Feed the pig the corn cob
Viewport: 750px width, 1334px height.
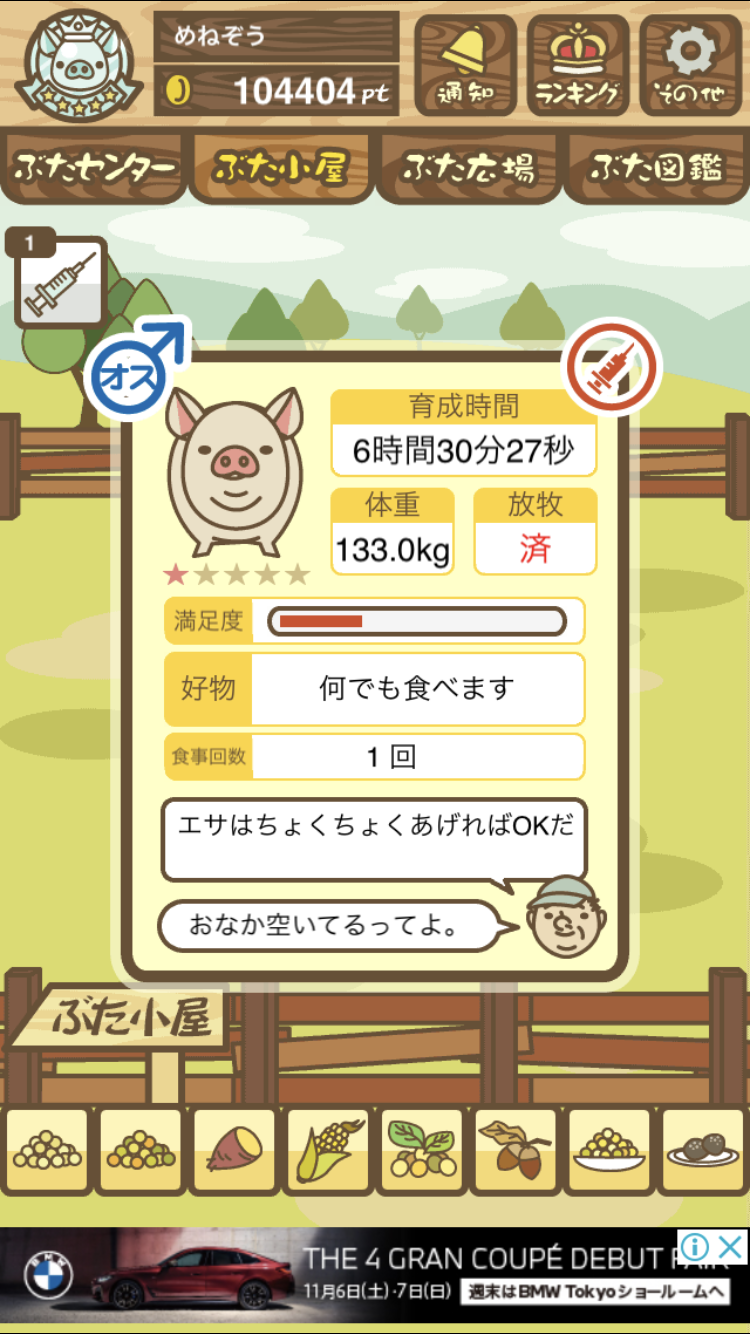click(x=328, y=1151)
